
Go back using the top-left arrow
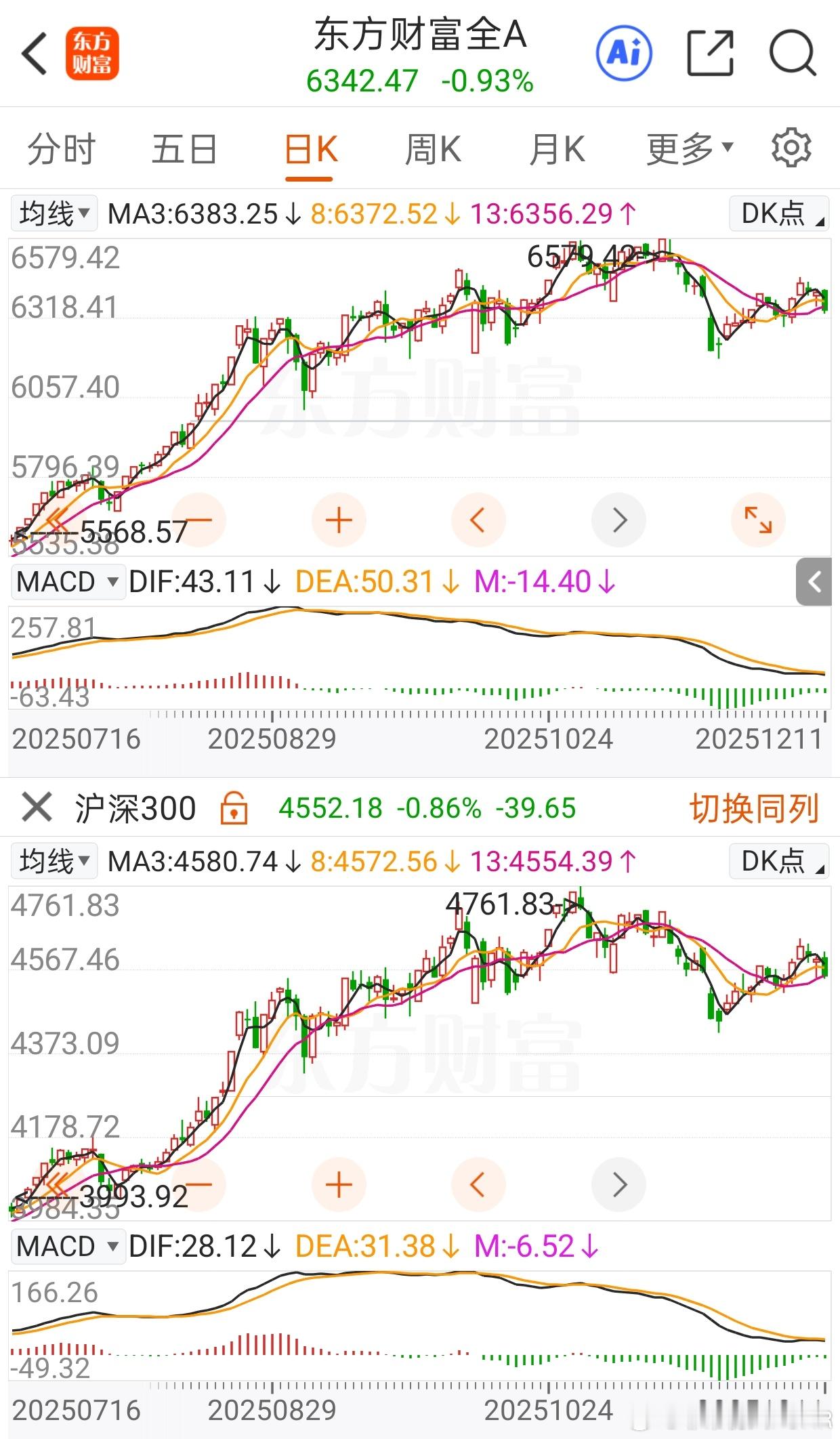(x=35, y=54)
